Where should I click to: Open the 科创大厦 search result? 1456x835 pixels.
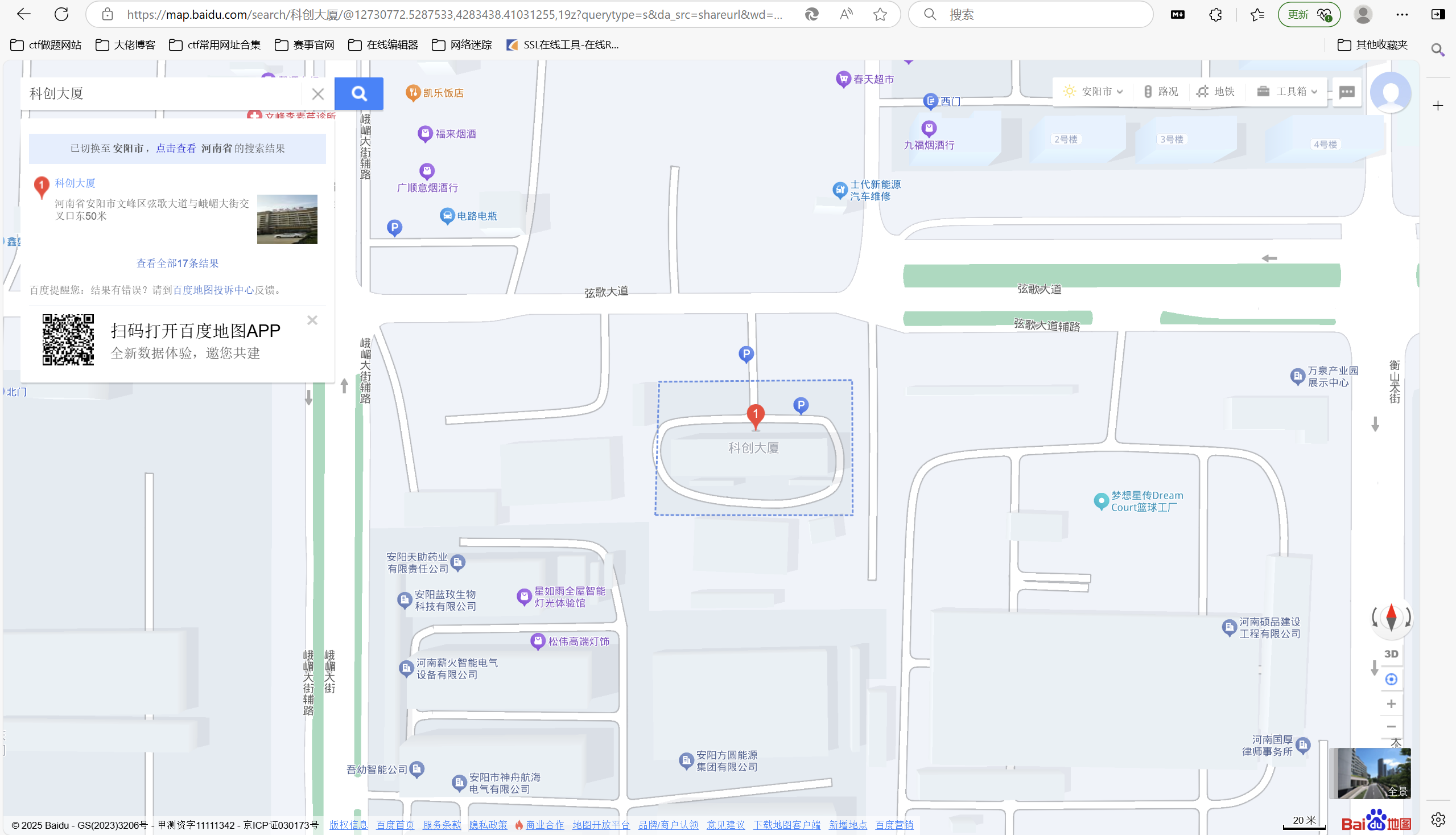pos(75,183)
